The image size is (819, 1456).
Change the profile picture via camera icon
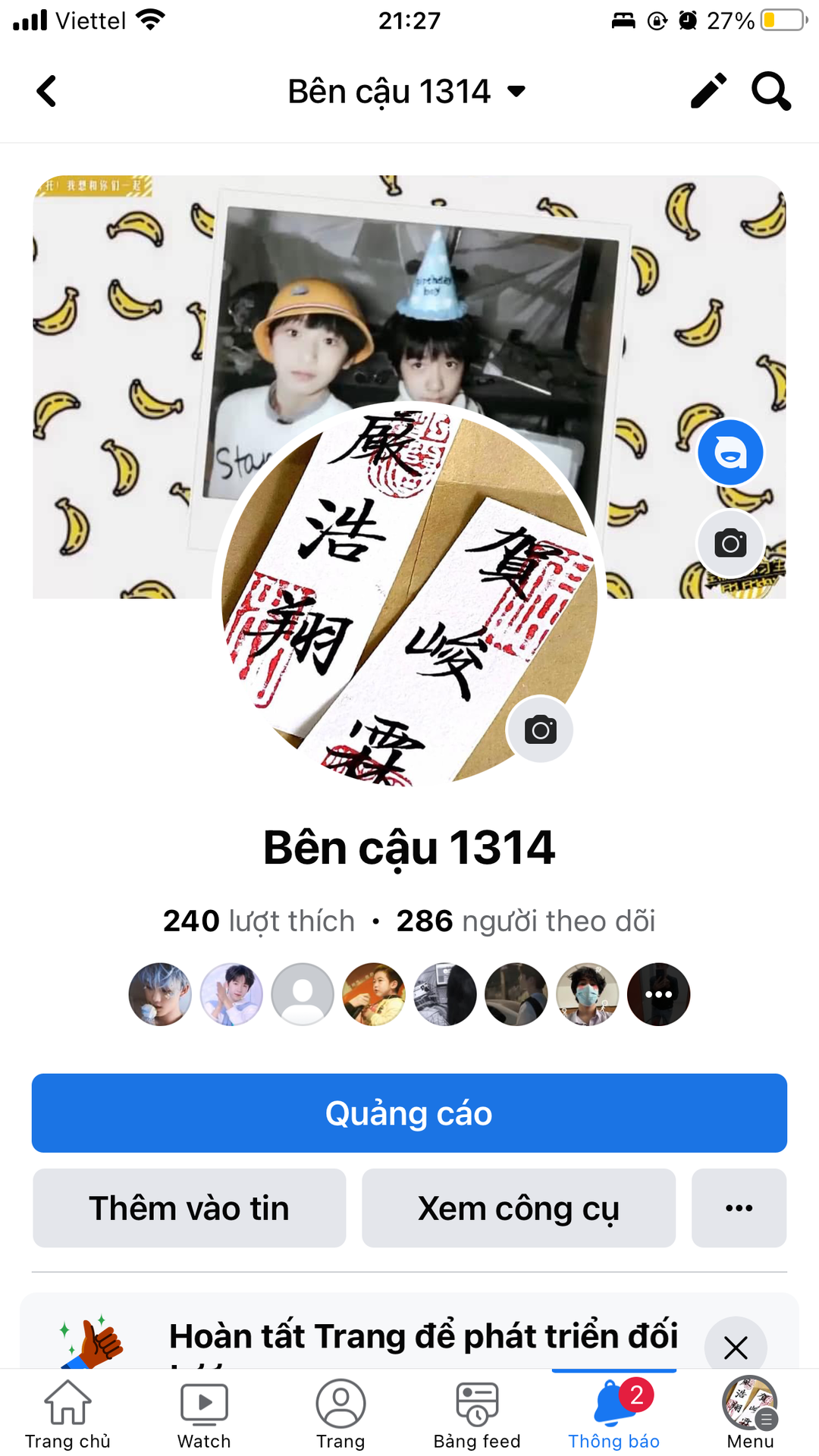pos(540,730)
